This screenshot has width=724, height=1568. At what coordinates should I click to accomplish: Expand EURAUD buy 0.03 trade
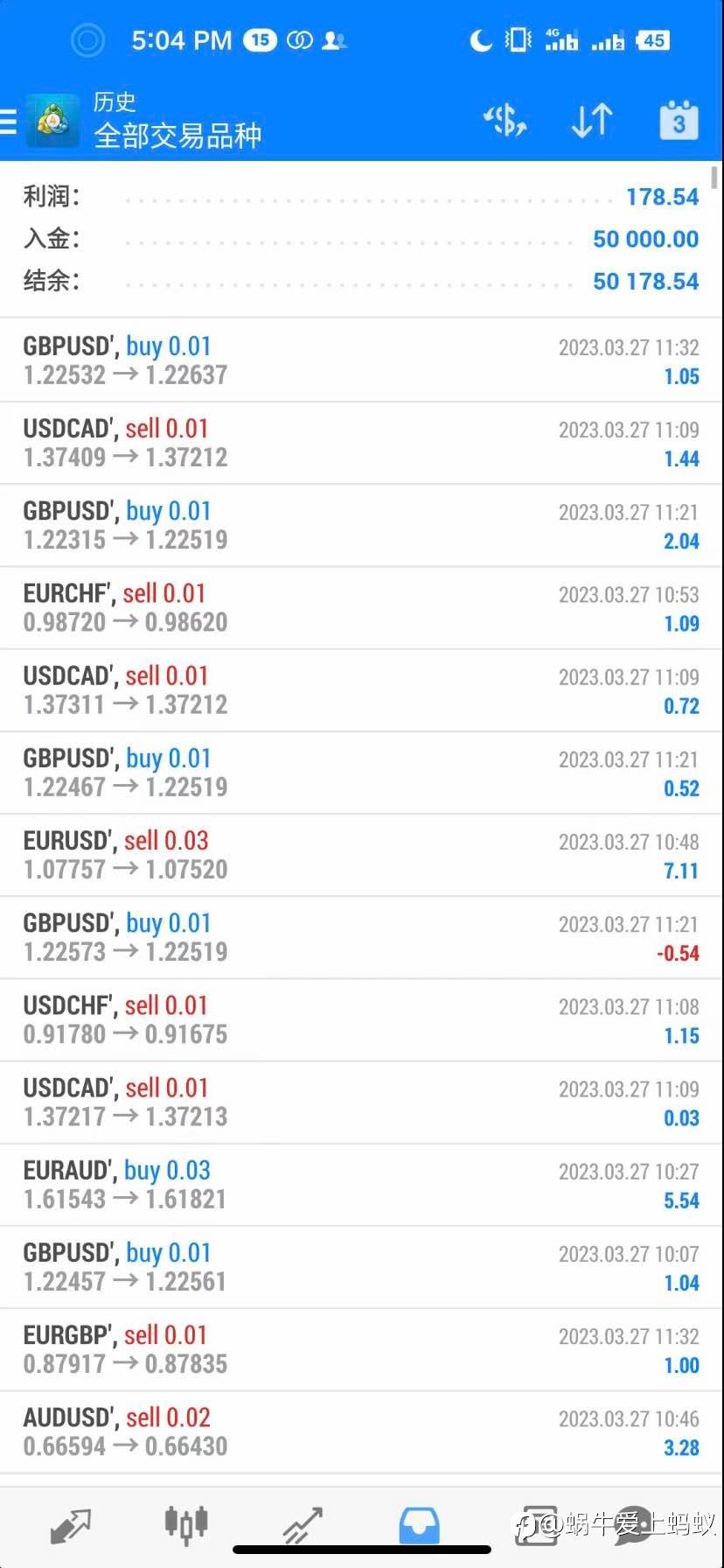coord(361,1185)
